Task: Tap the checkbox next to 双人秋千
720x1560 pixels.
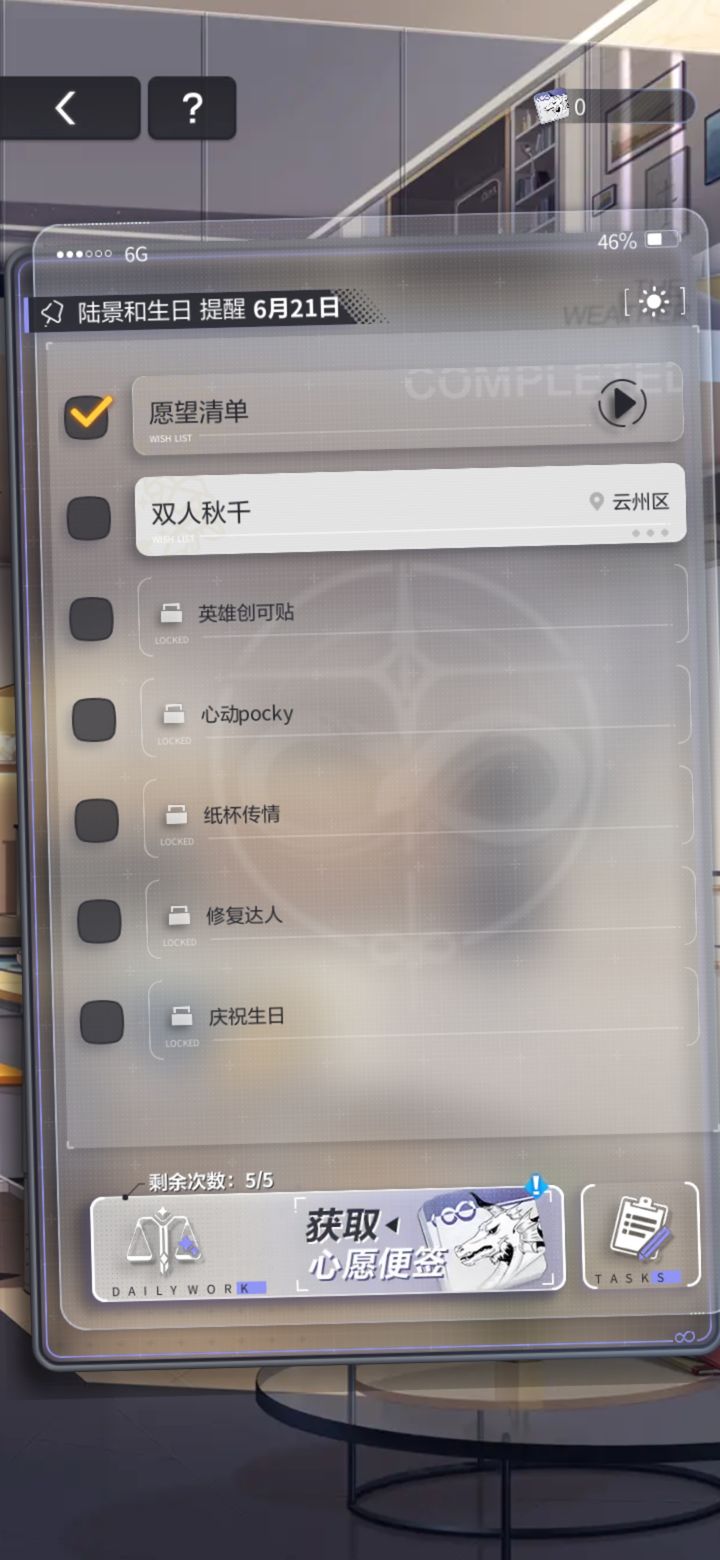Action: tap(89, 518)
